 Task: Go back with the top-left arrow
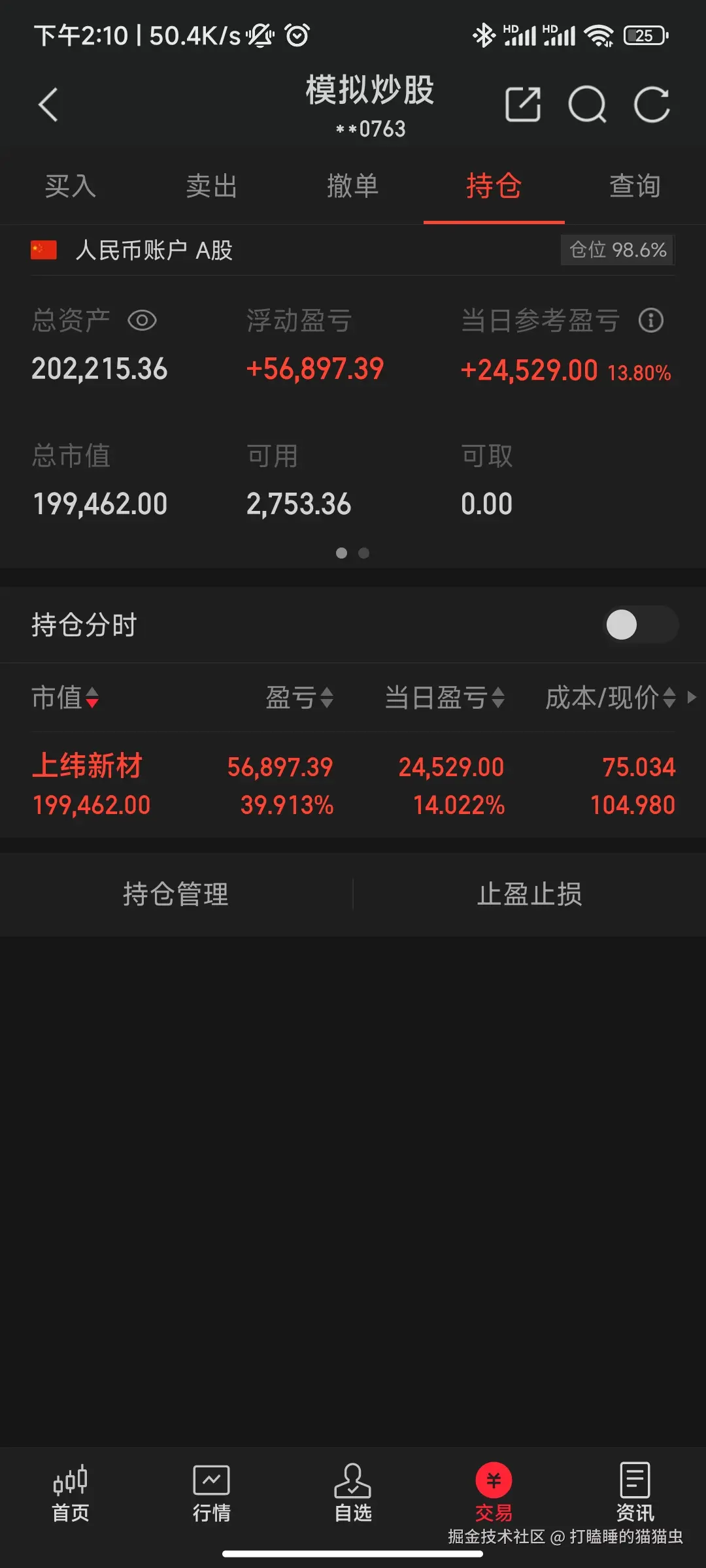[48, 105]
